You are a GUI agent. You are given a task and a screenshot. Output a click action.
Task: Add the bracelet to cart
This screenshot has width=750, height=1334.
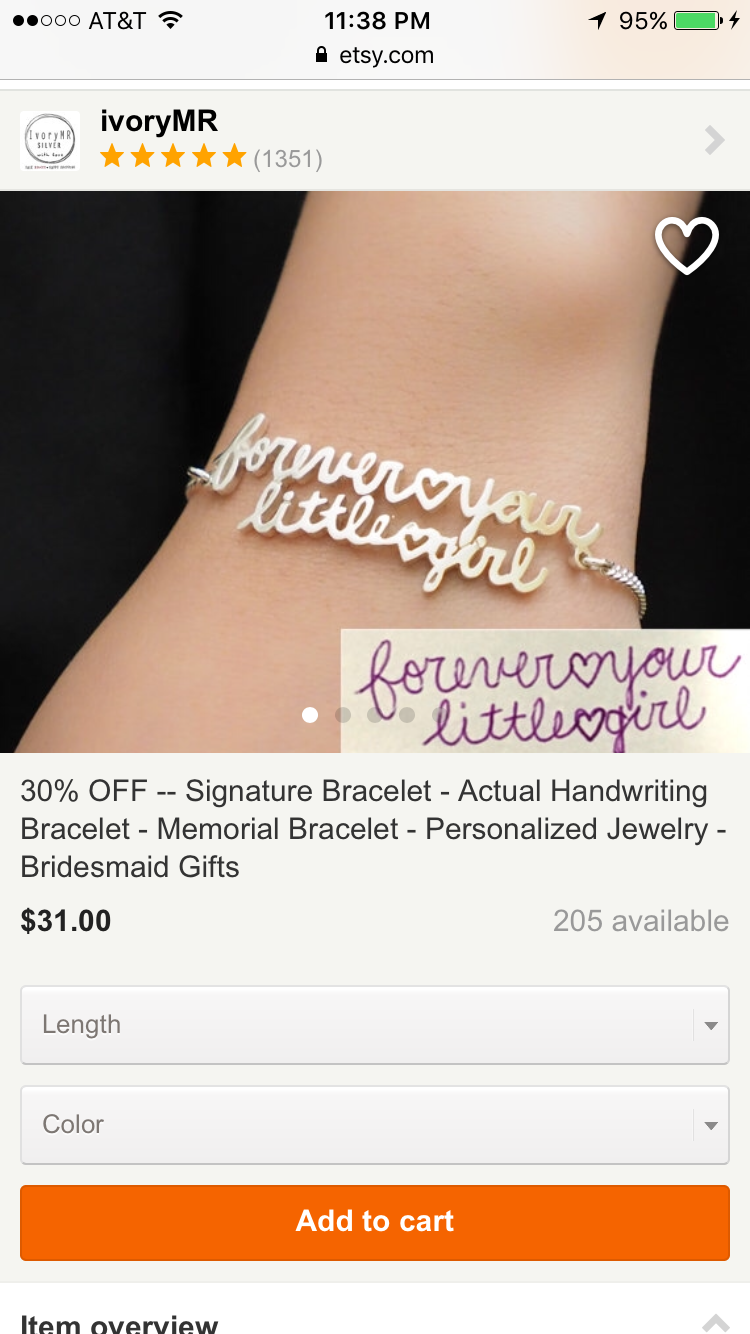[374, 1221]
